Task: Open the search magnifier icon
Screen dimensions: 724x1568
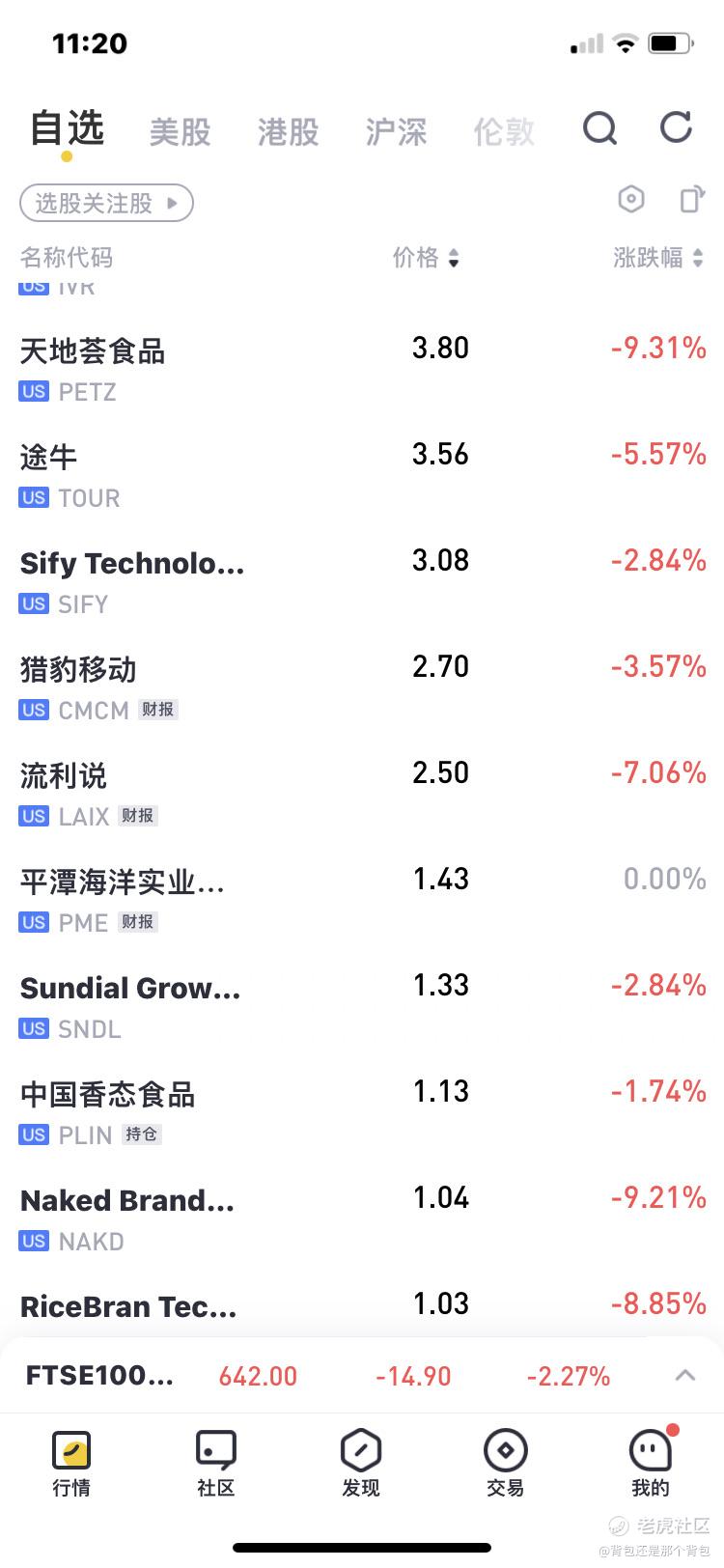Action: (599, 128)
